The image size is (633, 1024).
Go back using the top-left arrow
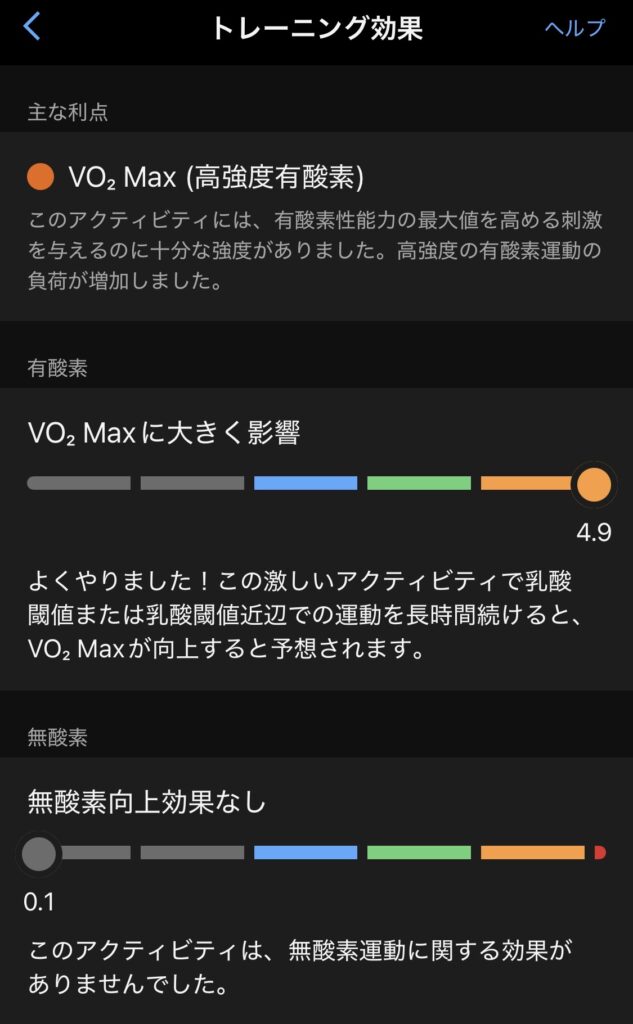pyautogui.click(x=32, y=27)
